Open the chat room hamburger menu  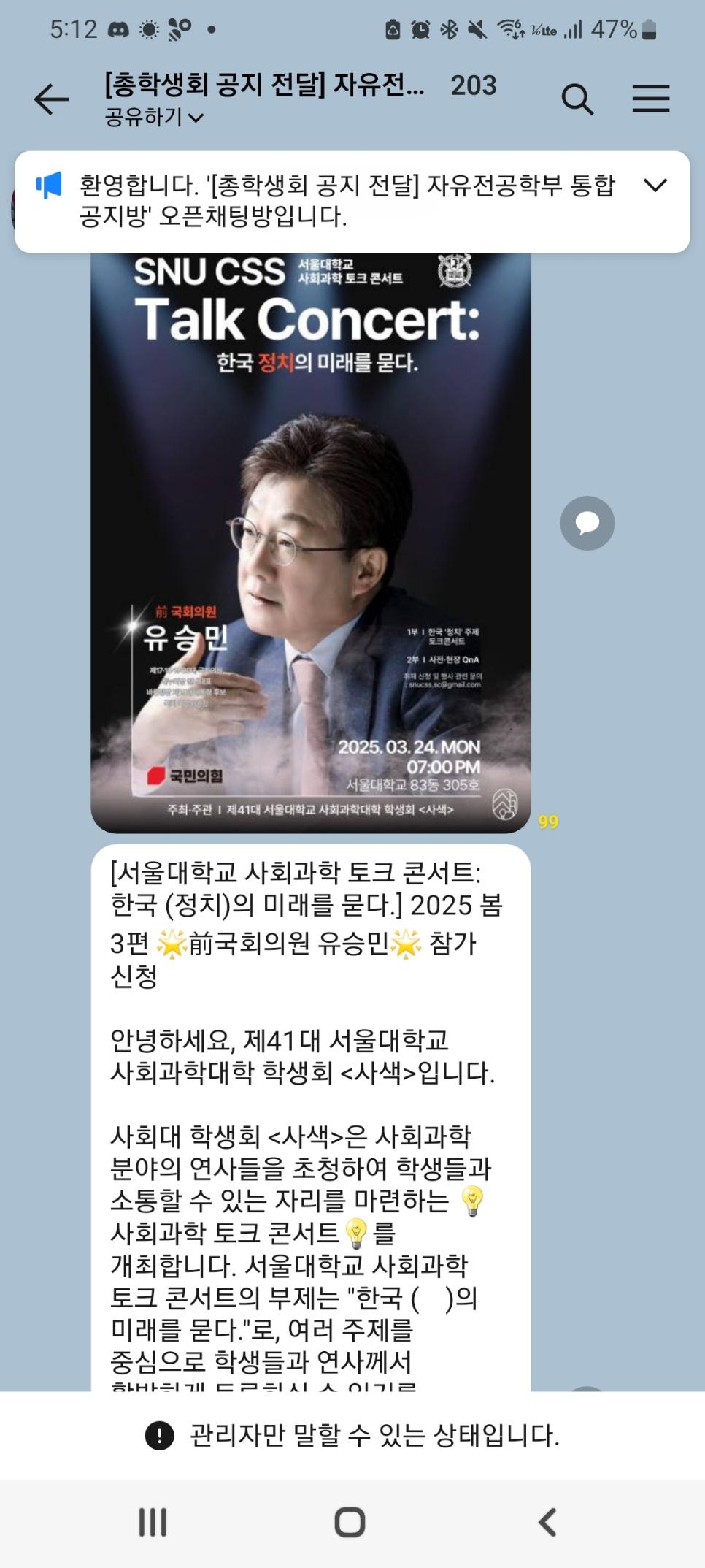tap(651, 99)
